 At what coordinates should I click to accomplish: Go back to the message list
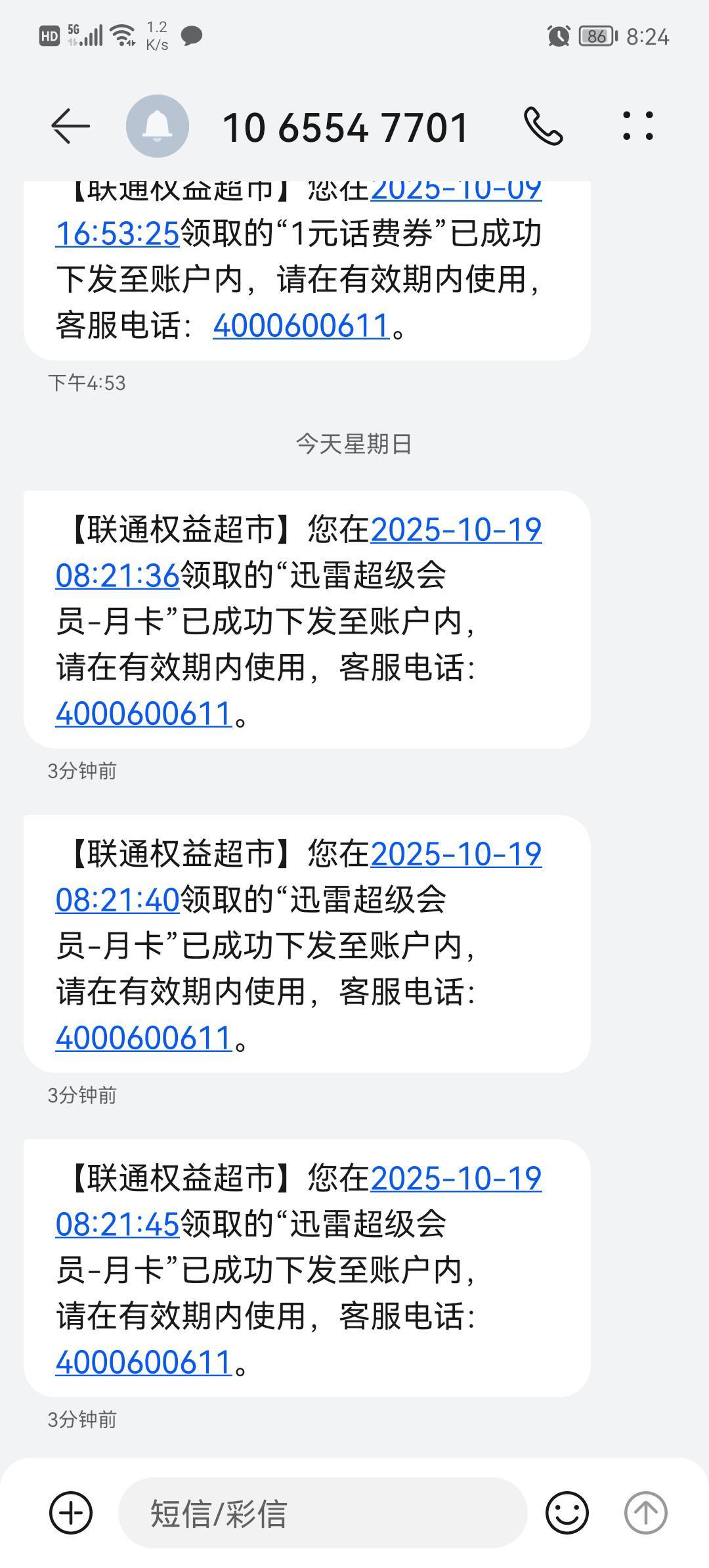coord(70,126)
